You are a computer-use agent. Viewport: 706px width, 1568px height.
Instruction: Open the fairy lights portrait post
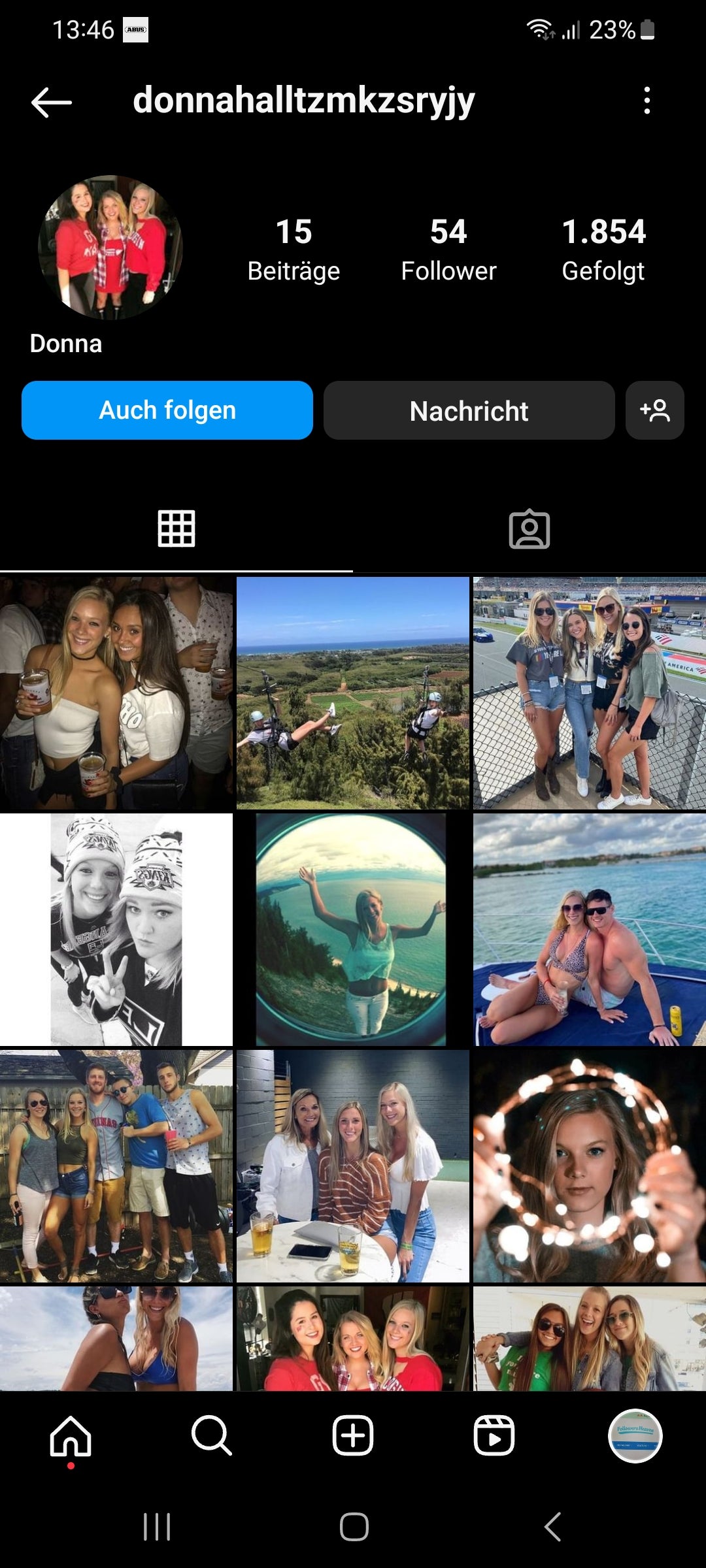click(x=590, y=1166)
